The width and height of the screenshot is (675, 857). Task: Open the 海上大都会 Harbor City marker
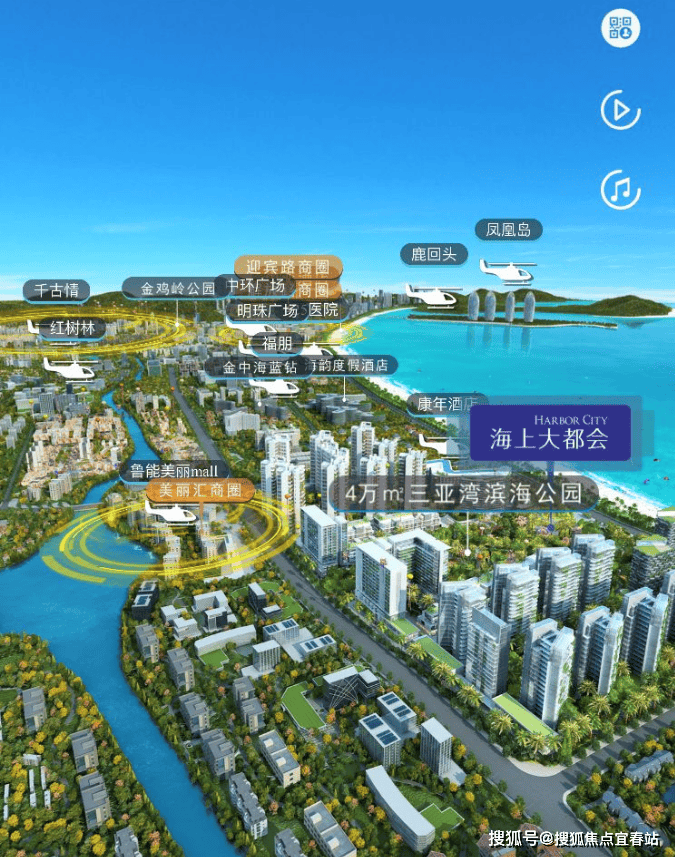(x=551, y=433)
